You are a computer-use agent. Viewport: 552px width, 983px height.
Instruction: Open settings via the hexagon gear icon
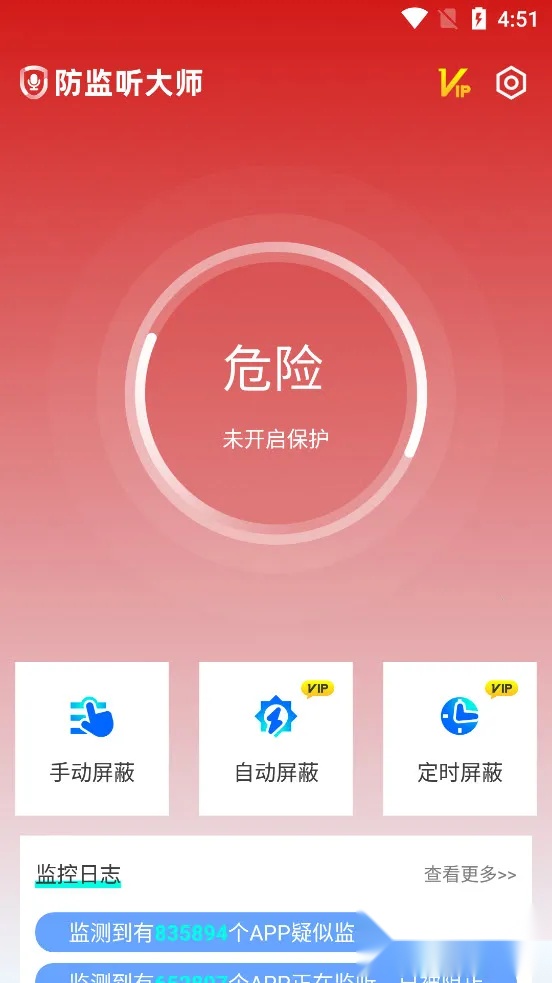pos(511,83)
